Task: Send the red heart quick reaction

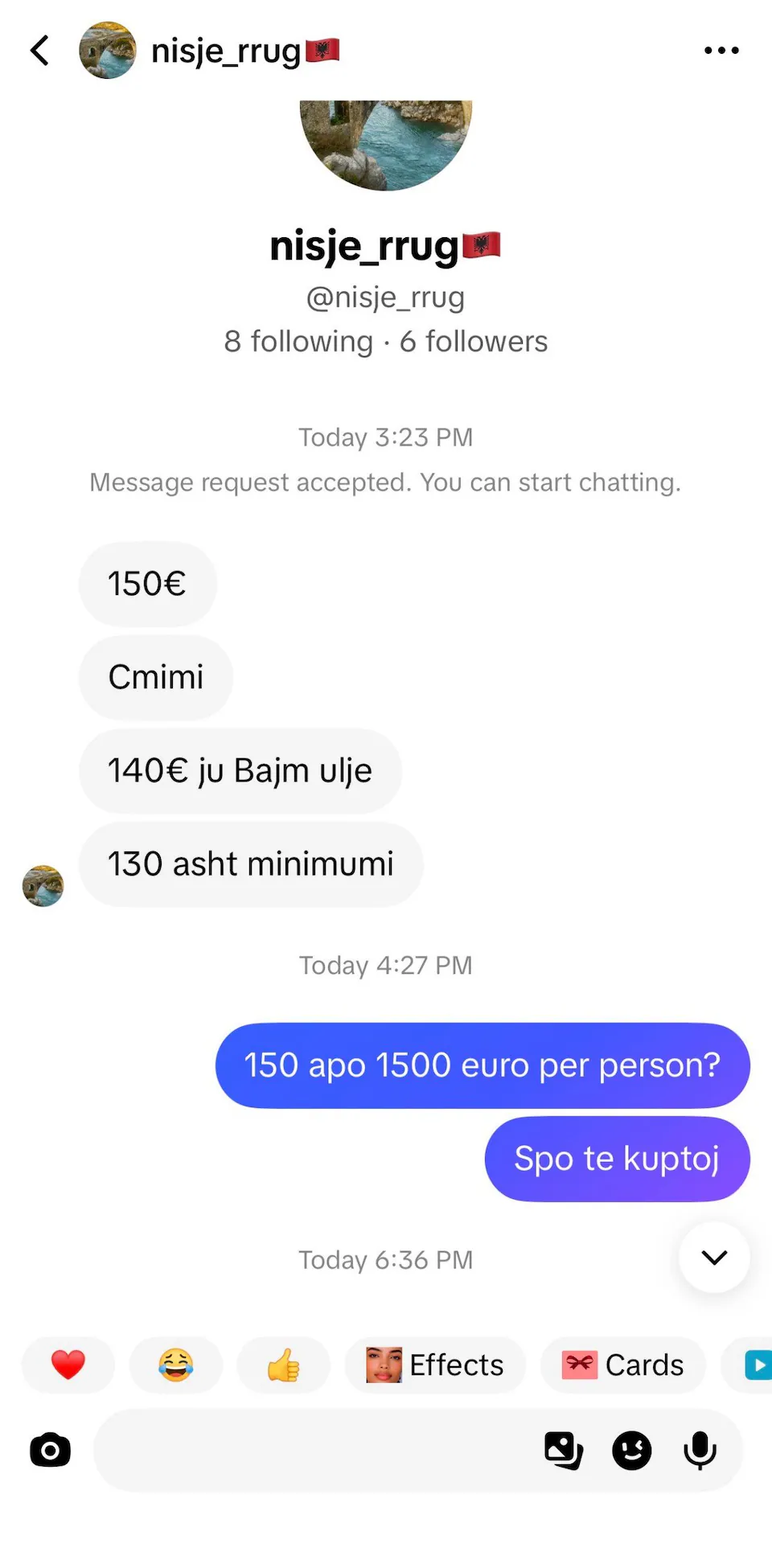Action: [68, 1365]
